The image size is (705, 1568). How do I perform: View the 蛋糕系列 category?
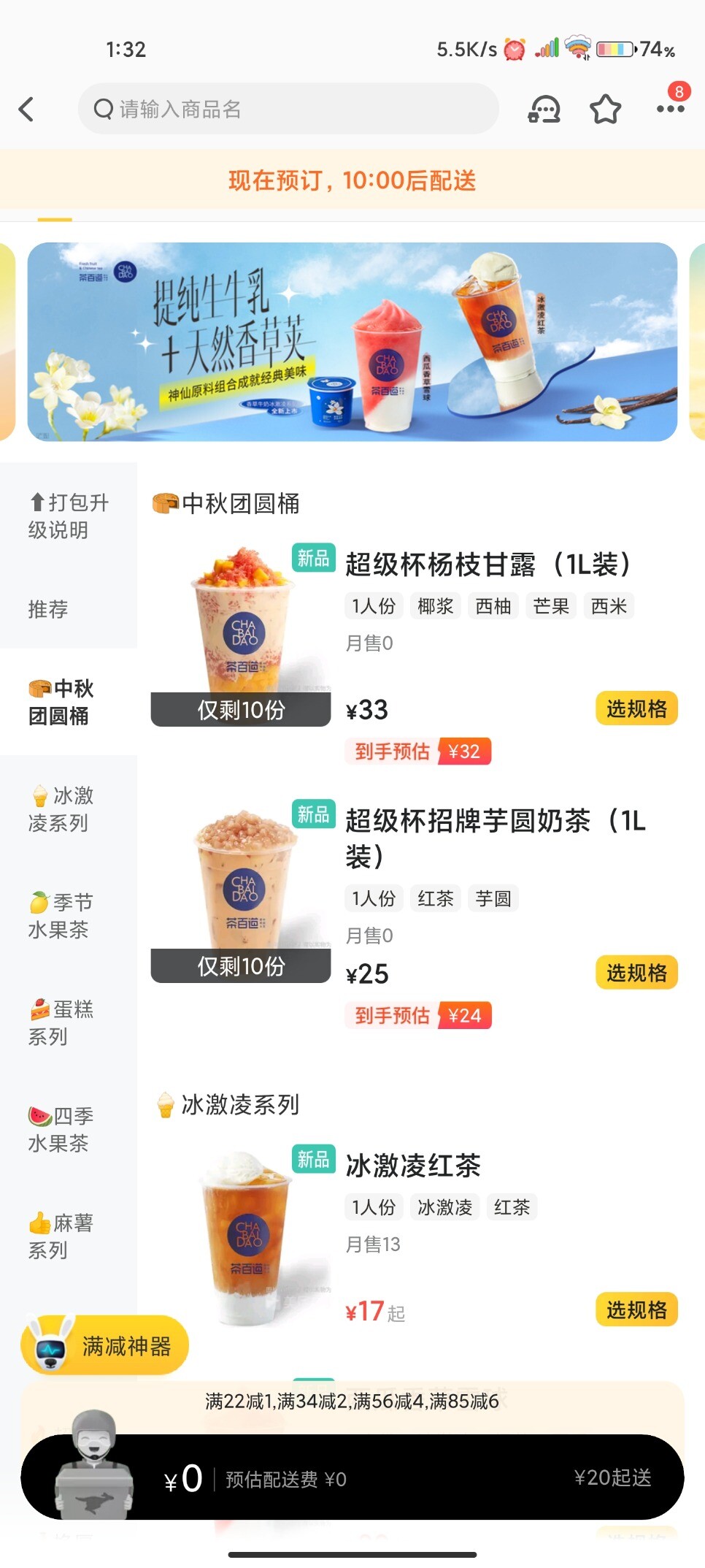pos(61,1022)
